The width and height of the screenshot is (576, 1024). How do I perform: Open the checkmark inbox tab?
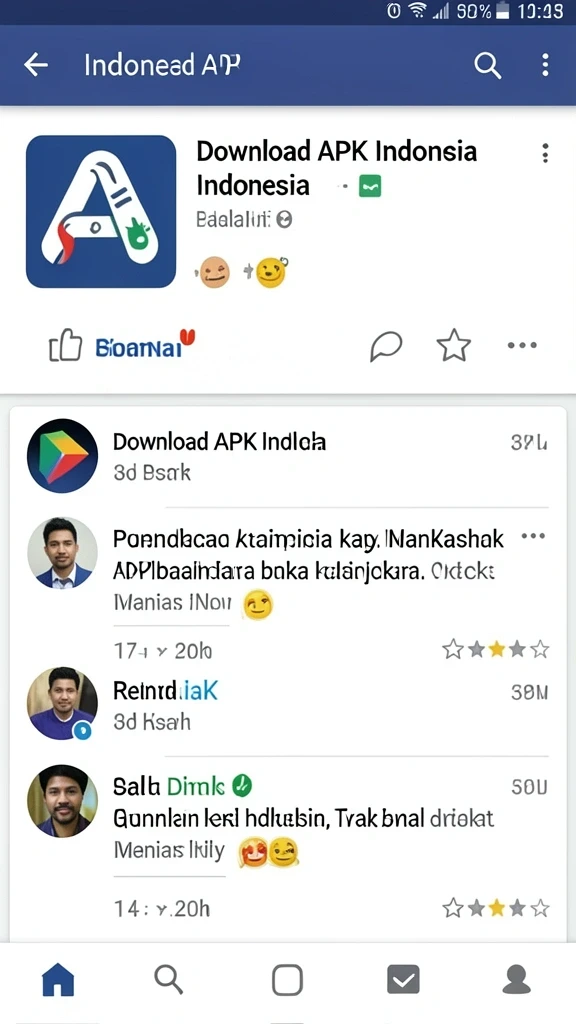[404, 980]
